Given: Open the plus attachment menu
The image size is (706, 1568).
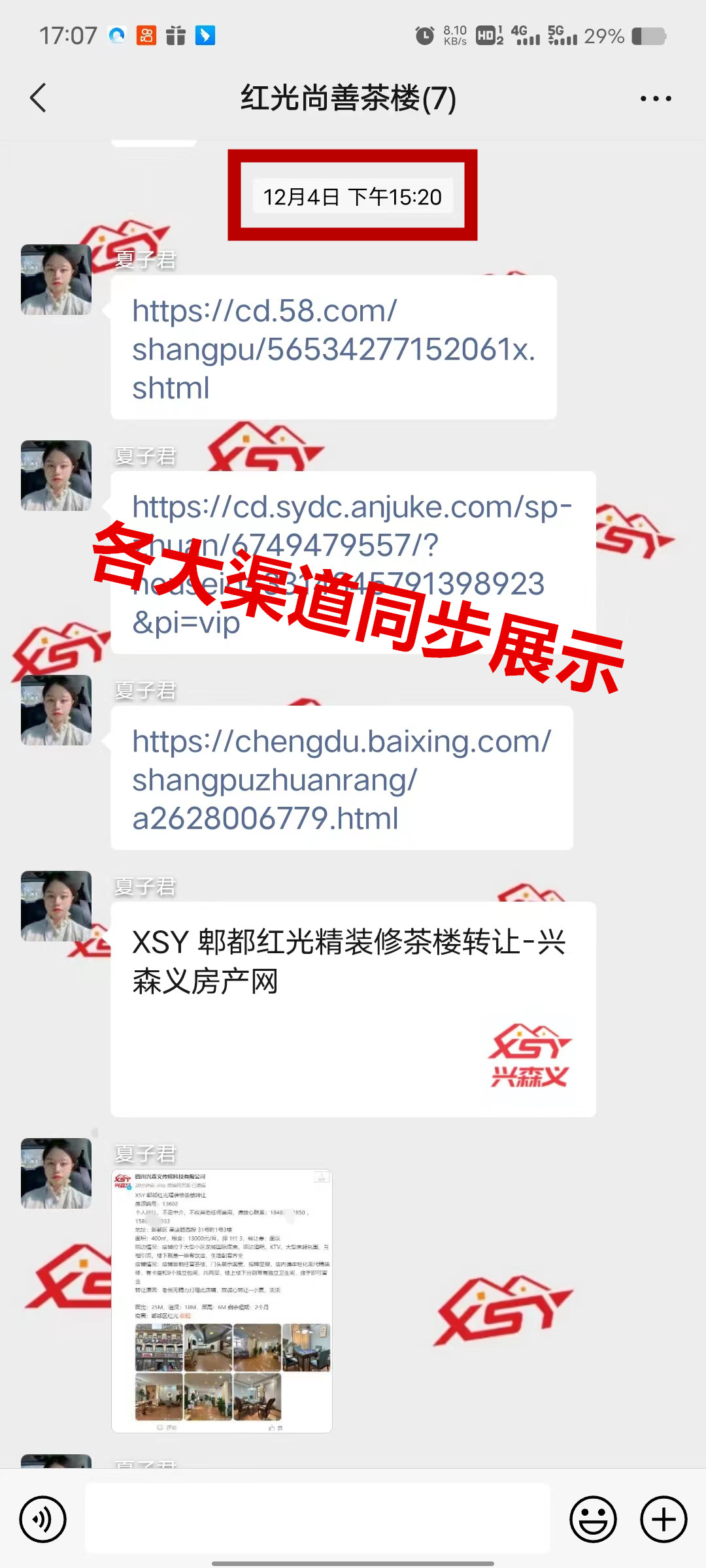Looking at the screenshot, I should [663, 1519].
